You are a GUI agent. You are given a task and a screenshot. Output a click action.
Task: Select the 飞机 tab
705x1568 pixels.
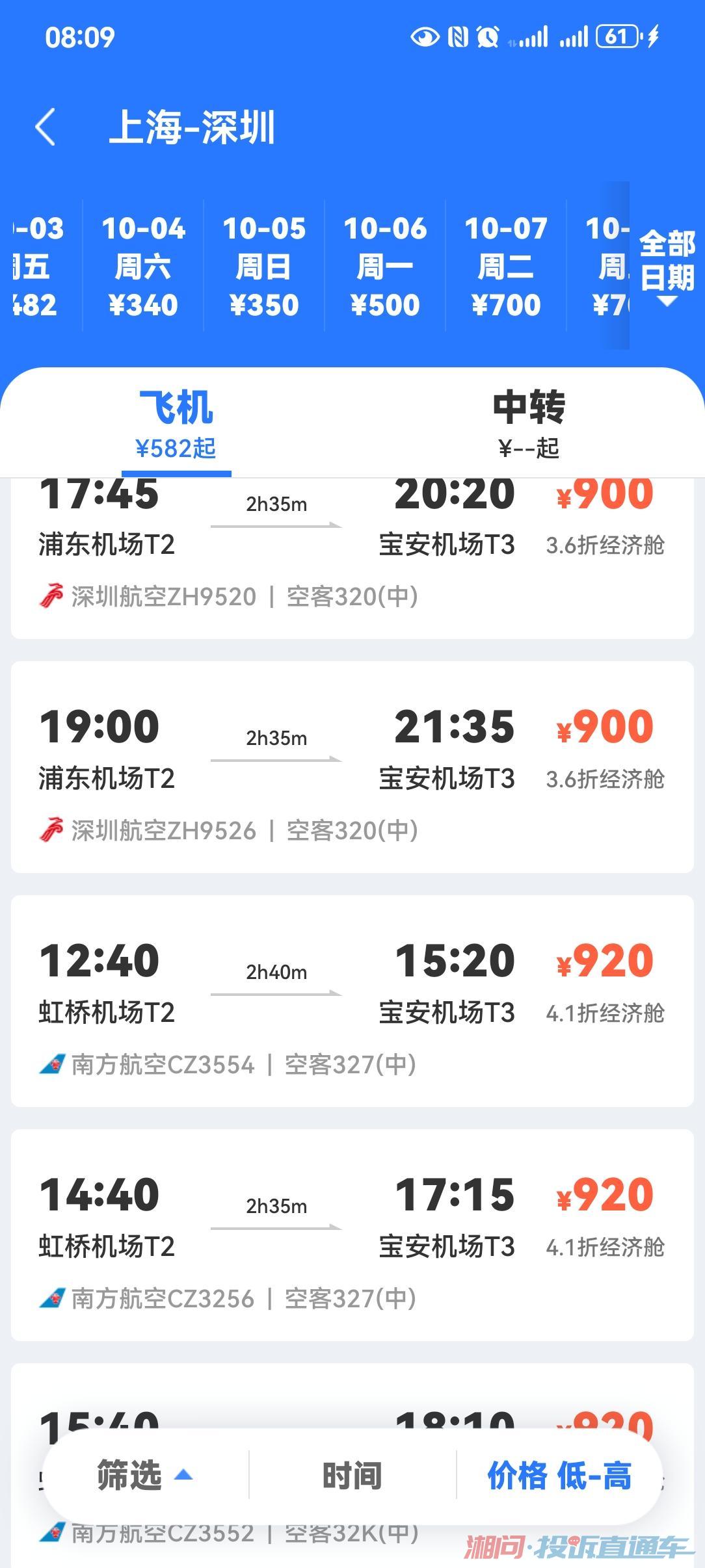pos(176,423)
